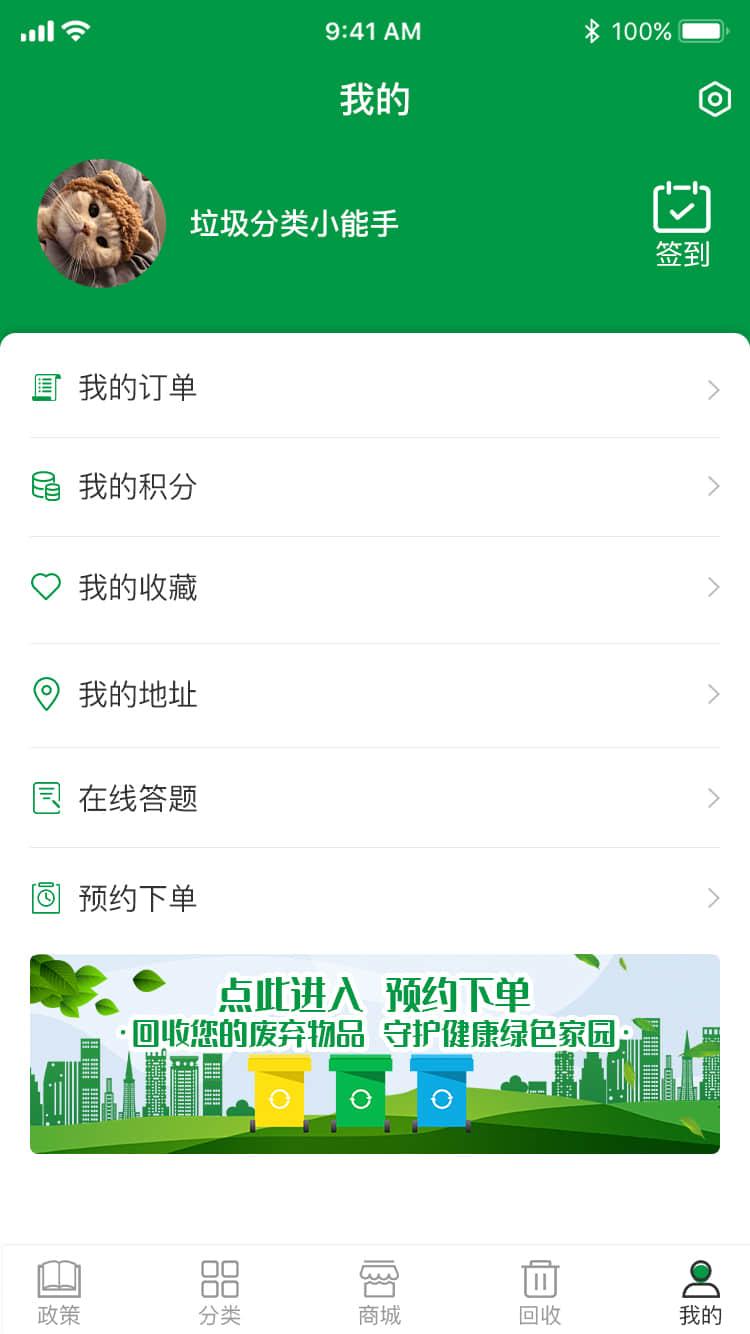Screen dimensions: 750x1334
Task: Click the heart icon beside 我的收藏
Action: coord(45,588)
